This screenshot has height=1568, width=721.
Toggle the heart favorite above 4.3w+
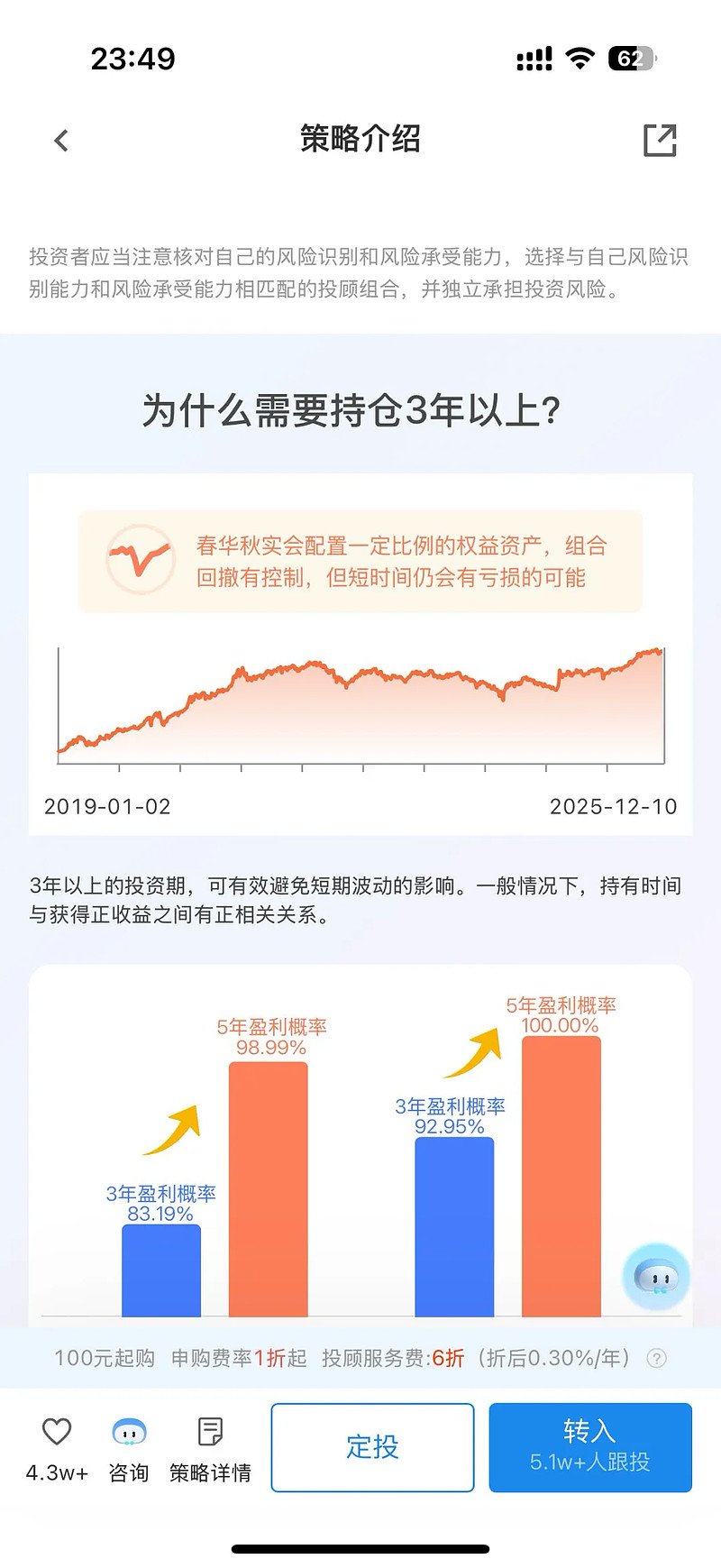click(x=57, y=1431)
